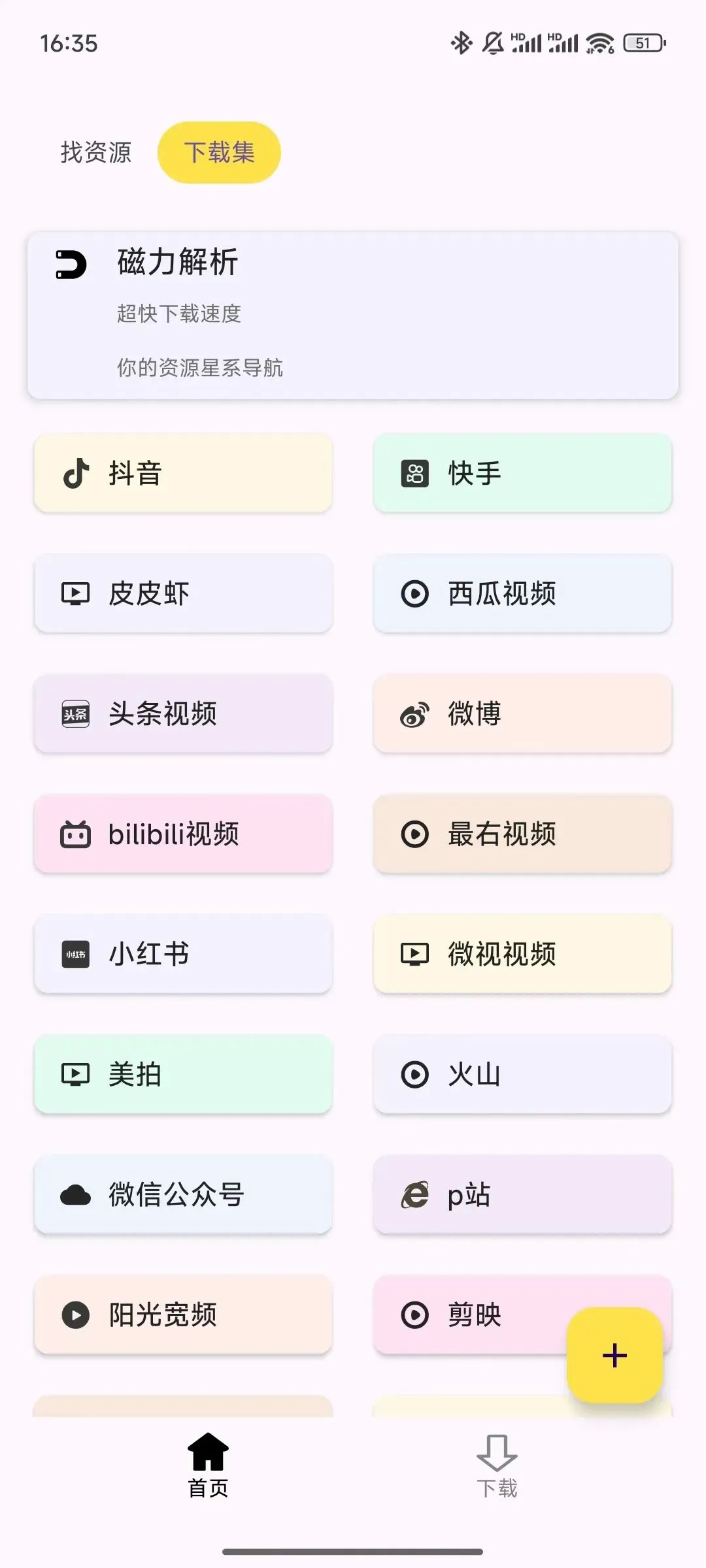
Task: Open 微信公众号
Action: (x=183, y=1194)
